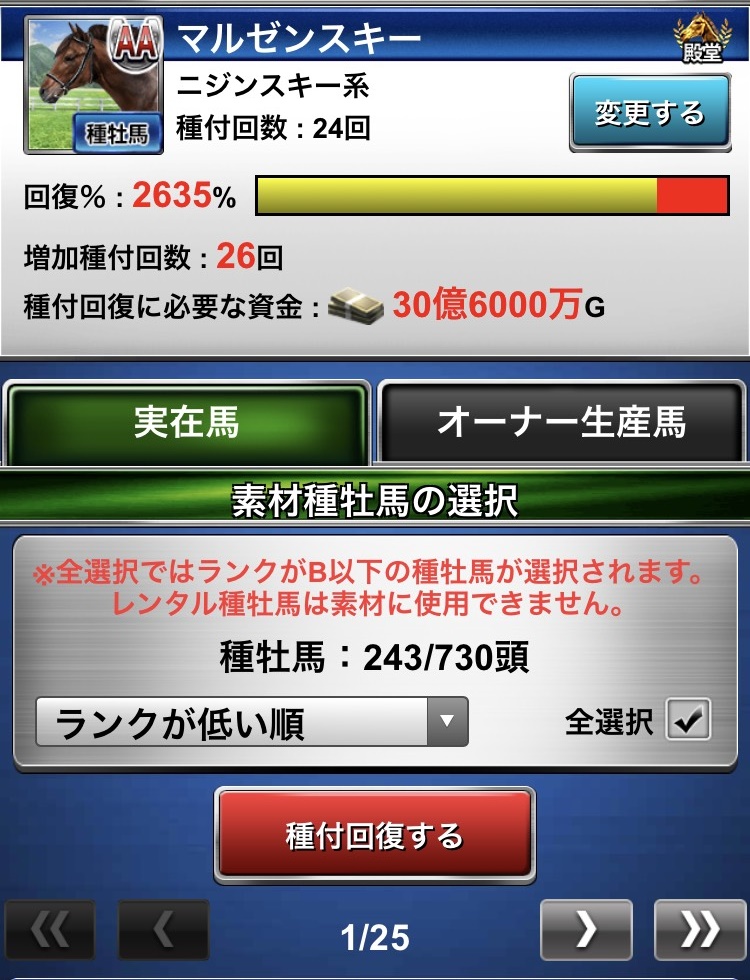Jump to the first page
This screenshot has width=750, height=980.
click(x=50, y=930)
